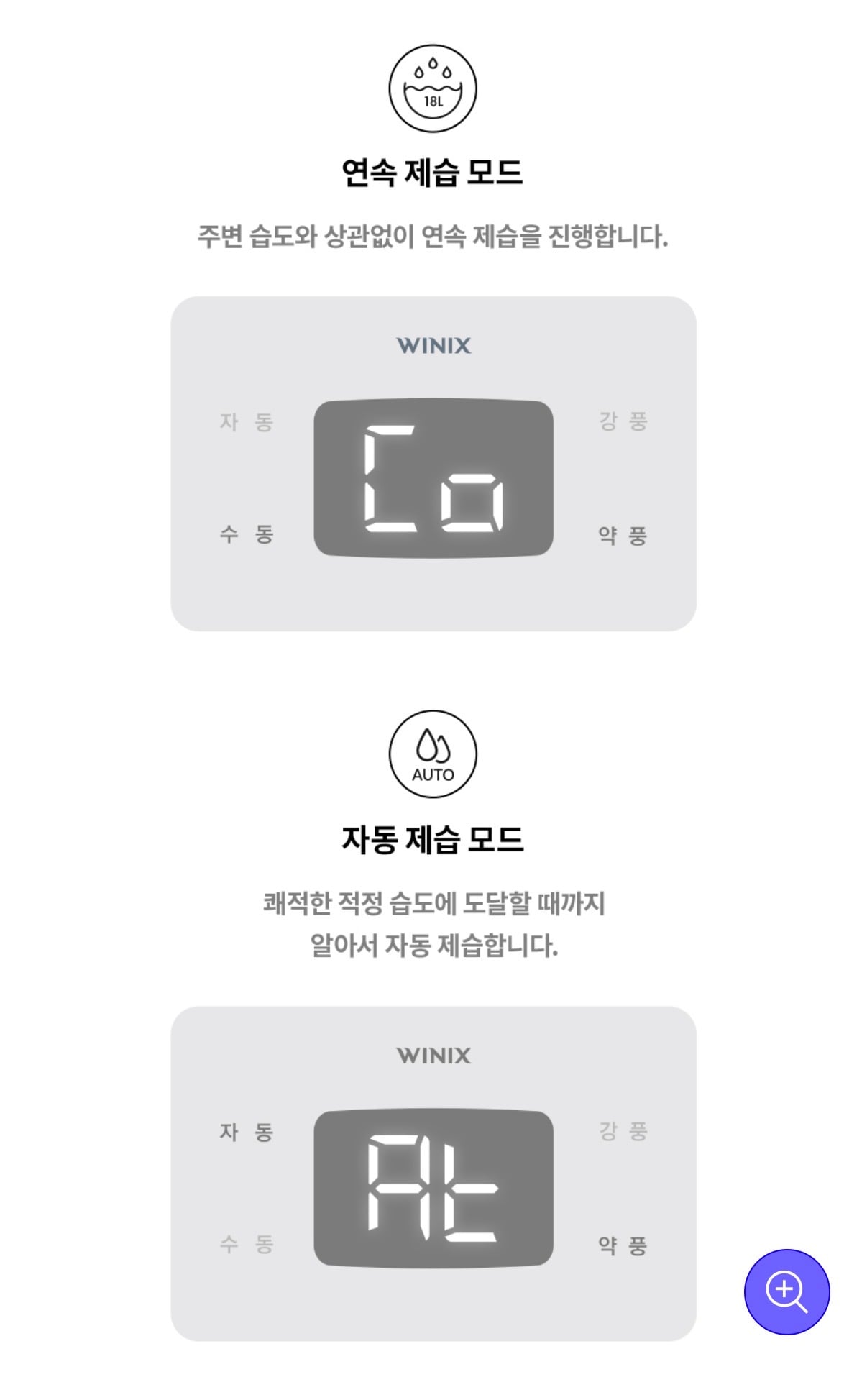Enable 약풍 fan speed on the upper panel
This screenshot has width=867, height=1400.
624,534
